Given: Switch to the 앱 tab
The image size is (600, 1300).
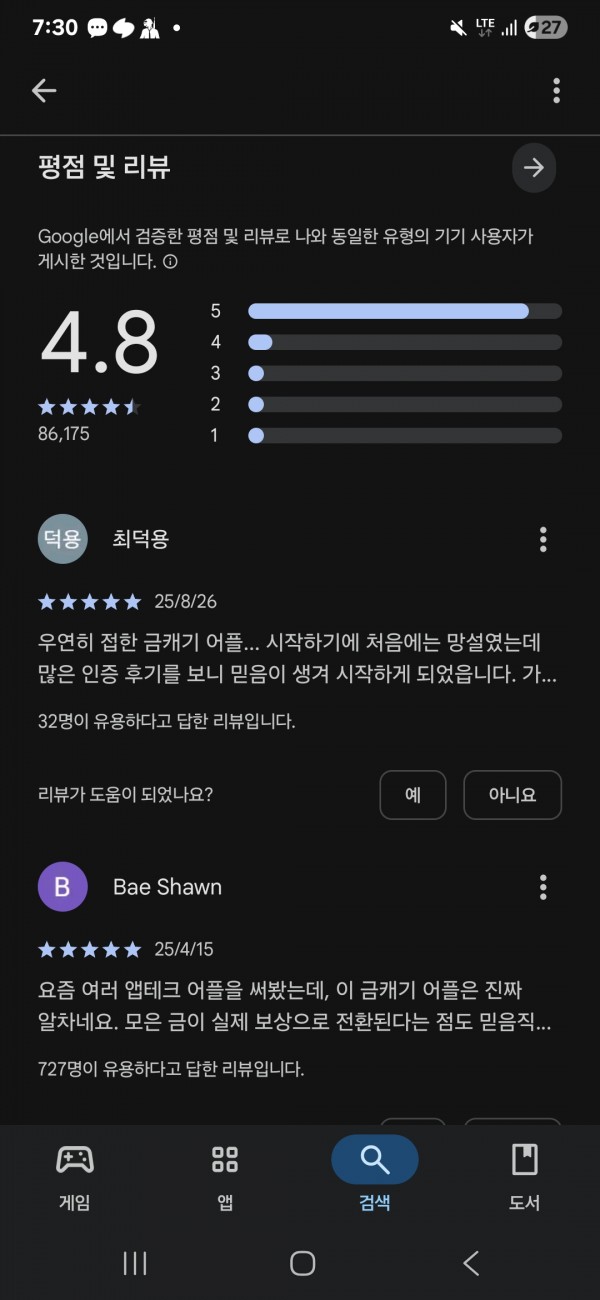Looking at the screenshot, I should (x=225, y=1177).
